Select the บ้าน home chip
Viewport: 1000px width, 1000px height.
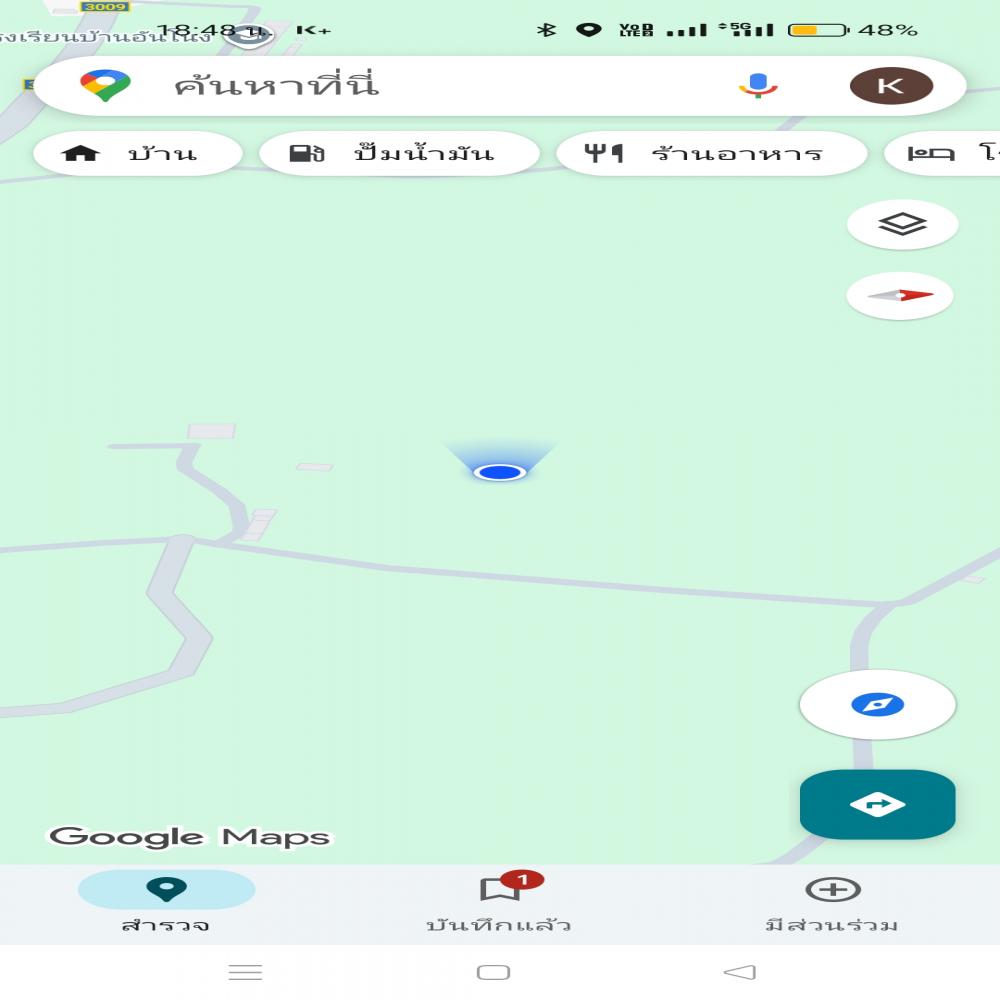(138, 154)
